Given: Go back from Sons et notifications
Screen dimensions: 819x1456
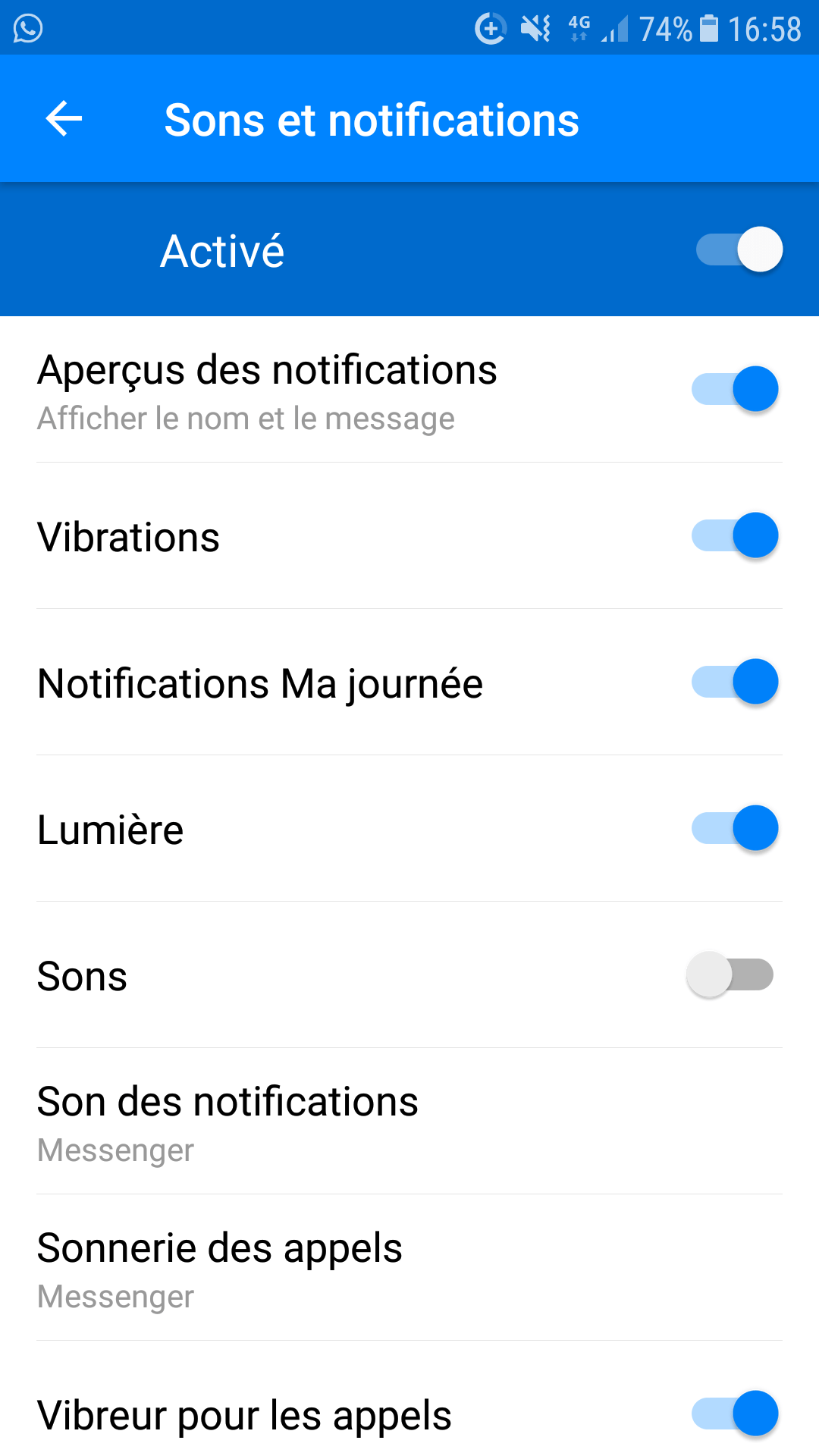Looking at the screenshot, I should tap(64, 119).
